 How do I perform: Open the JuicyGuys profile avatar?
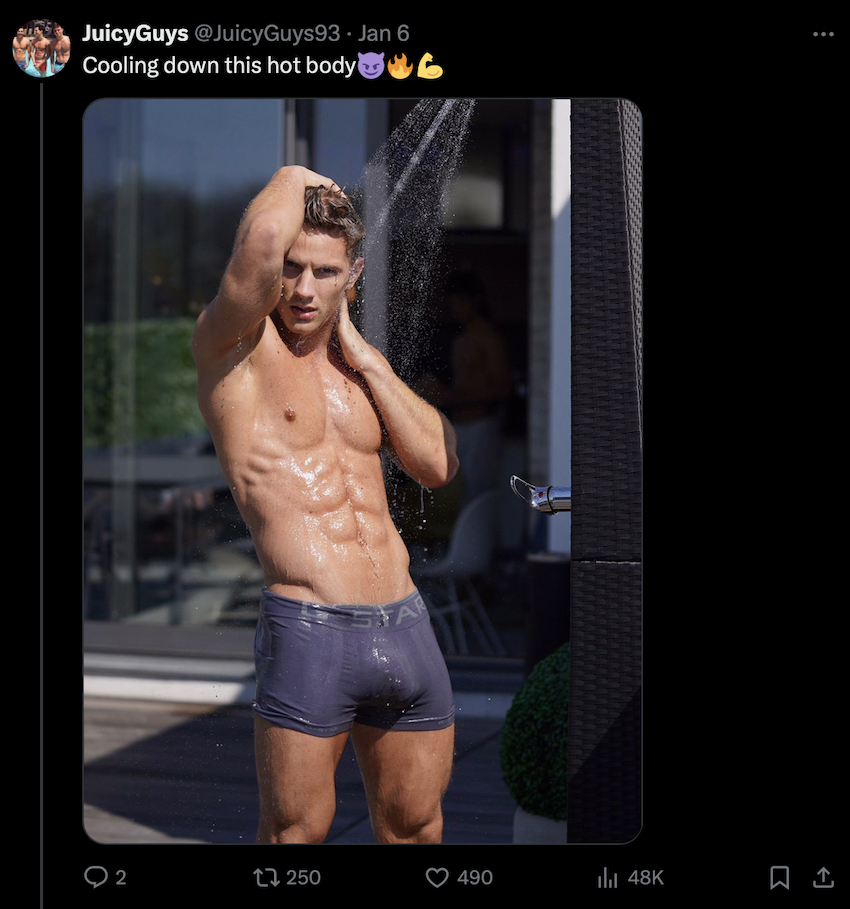click(x=41, y=48)
